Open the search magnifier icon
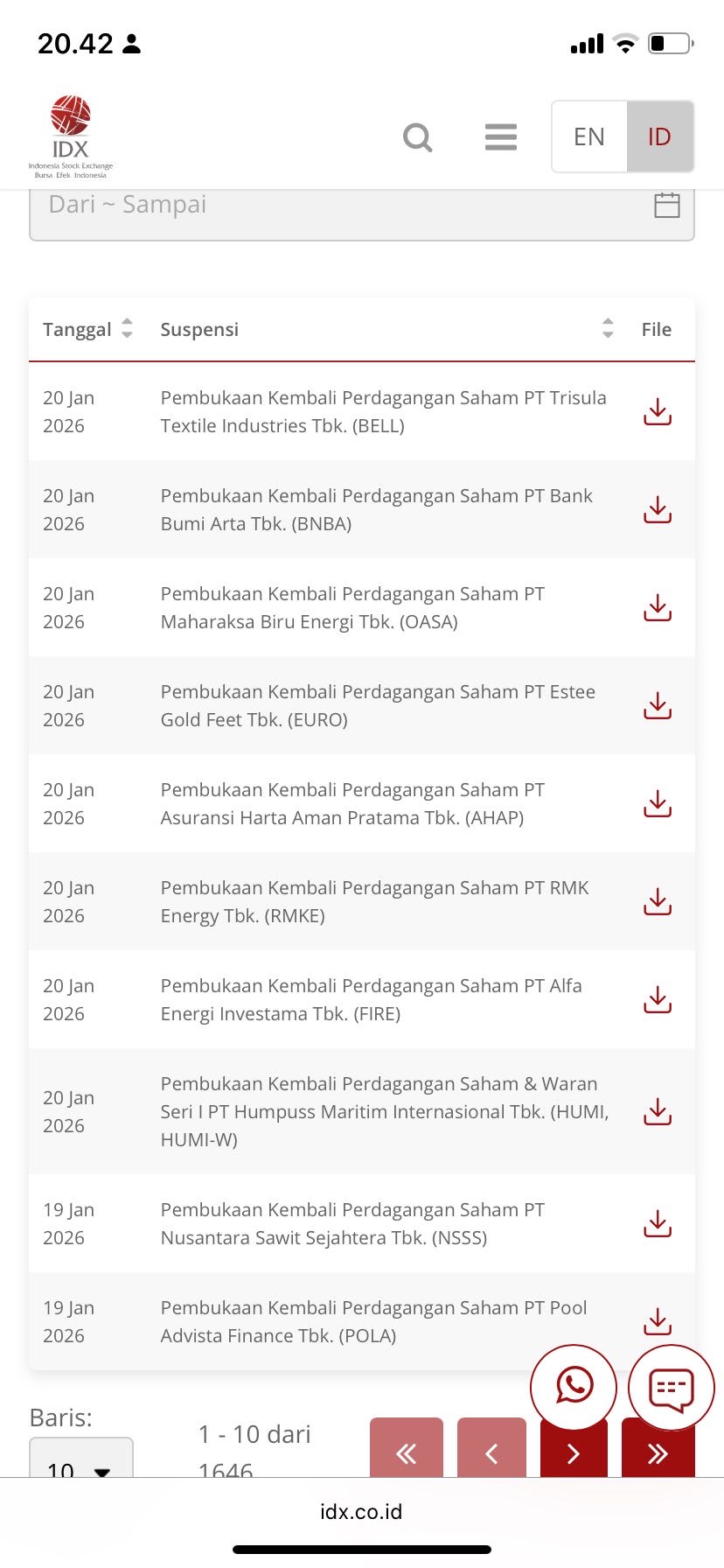 tap(417, 137)
